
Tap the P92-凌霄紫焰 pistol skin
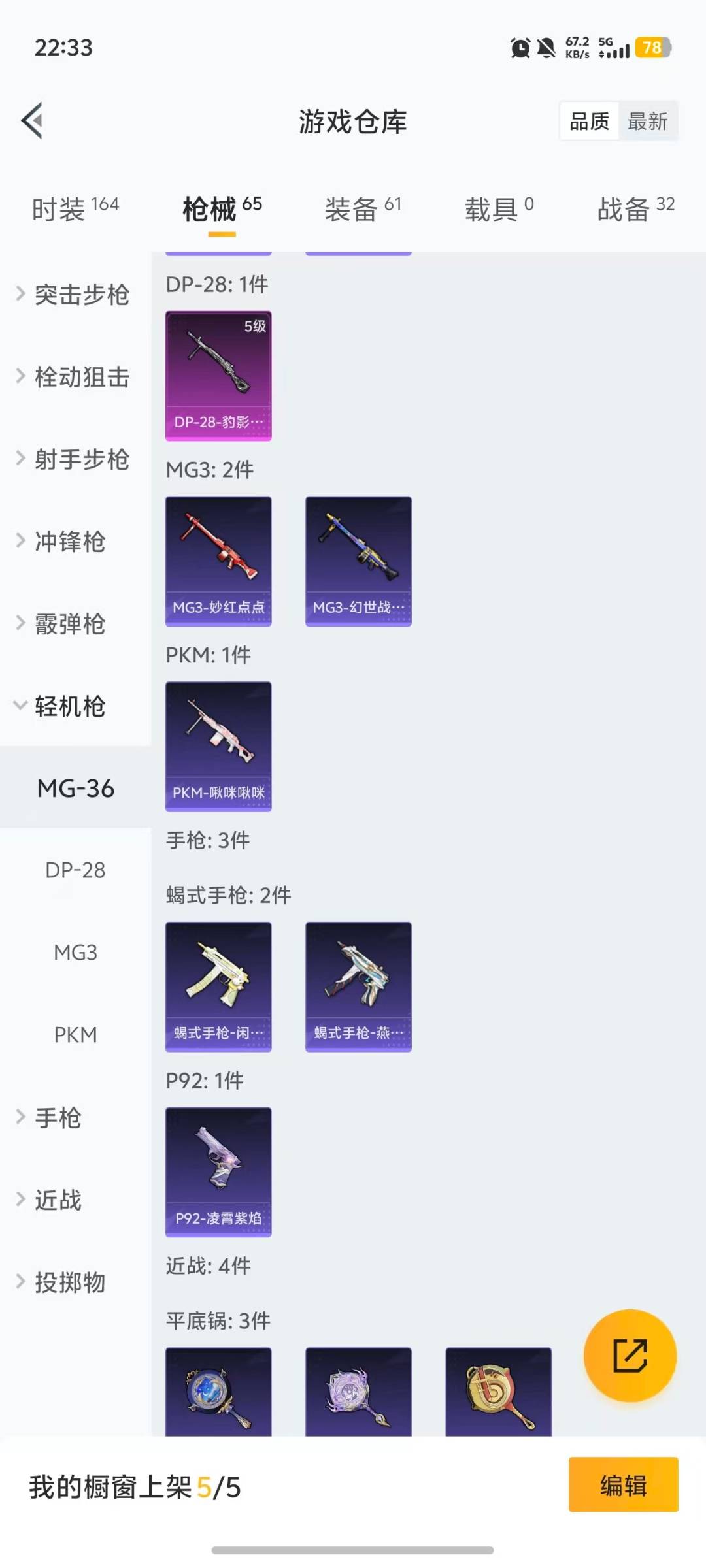(218, 1173)
